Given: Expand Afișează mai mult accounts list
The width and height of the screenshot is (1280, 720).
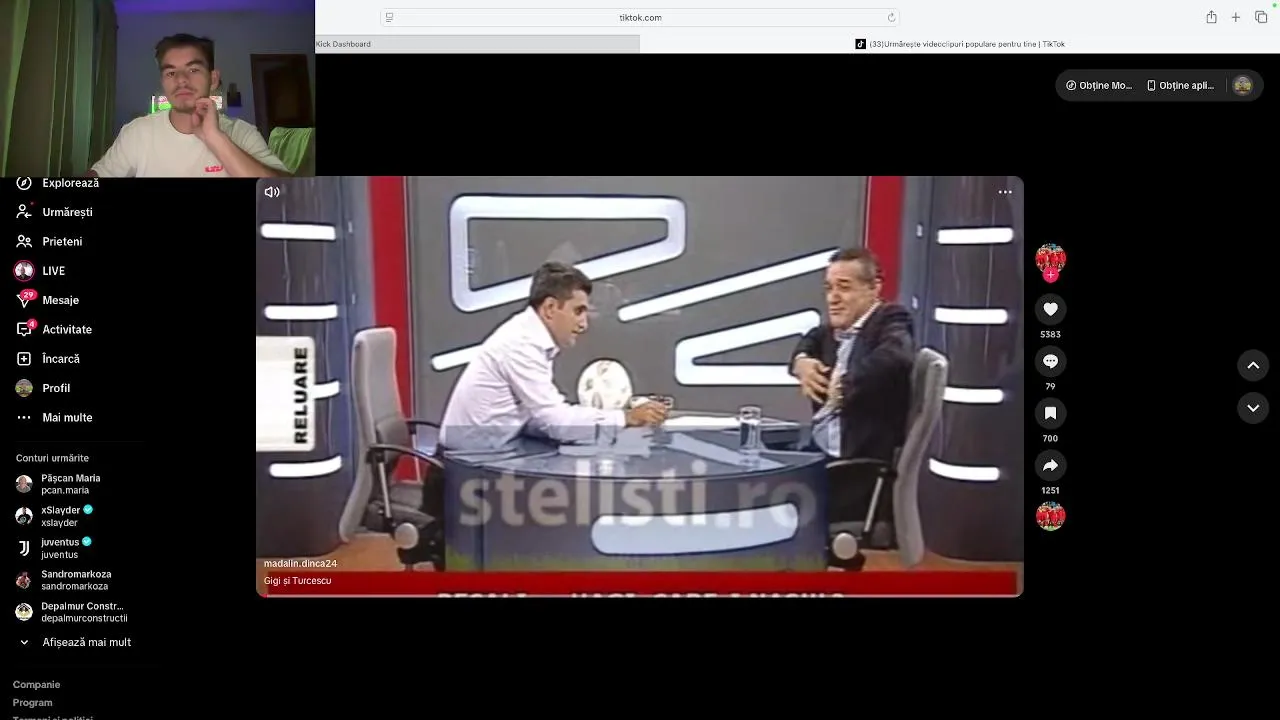Looking at the screenshot, I should tap(86, 642).
